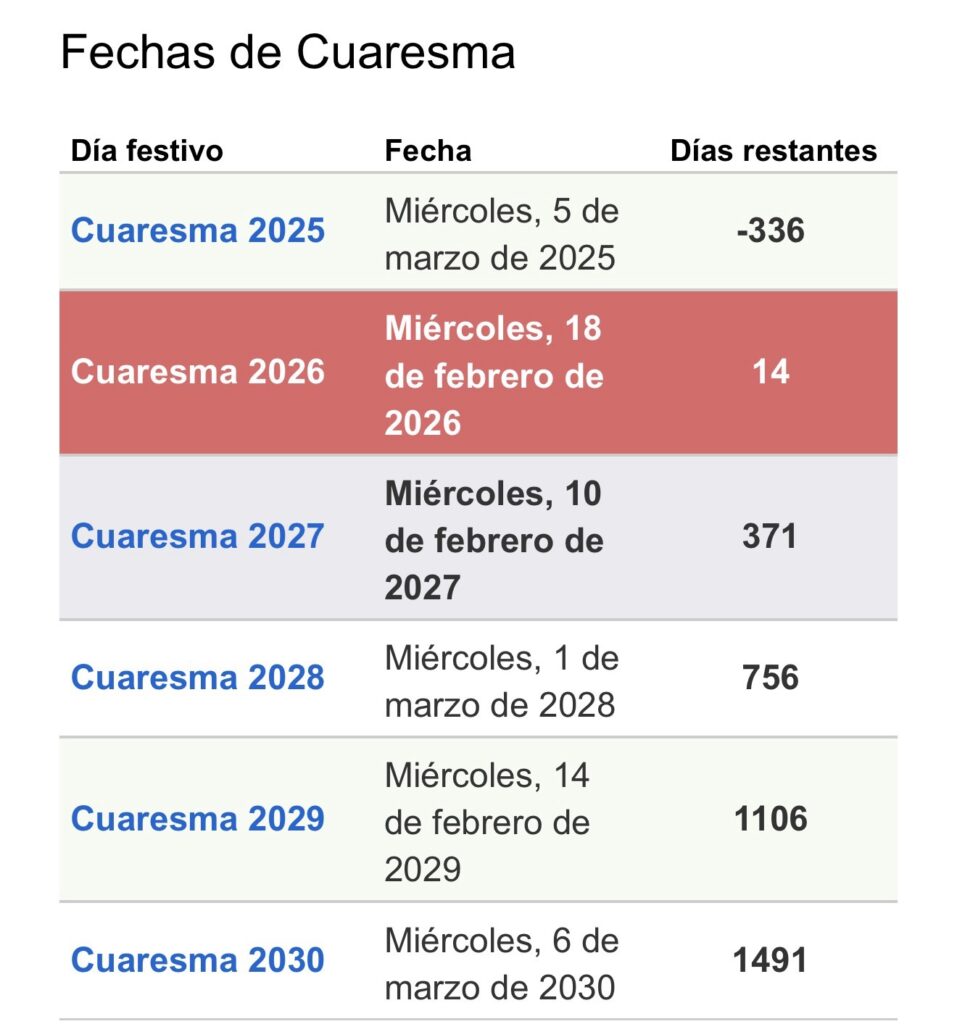Viewport: 957px width, 1024px height.
Task: Tap the Cuaresma 2029 link
Action: [197, 819]
